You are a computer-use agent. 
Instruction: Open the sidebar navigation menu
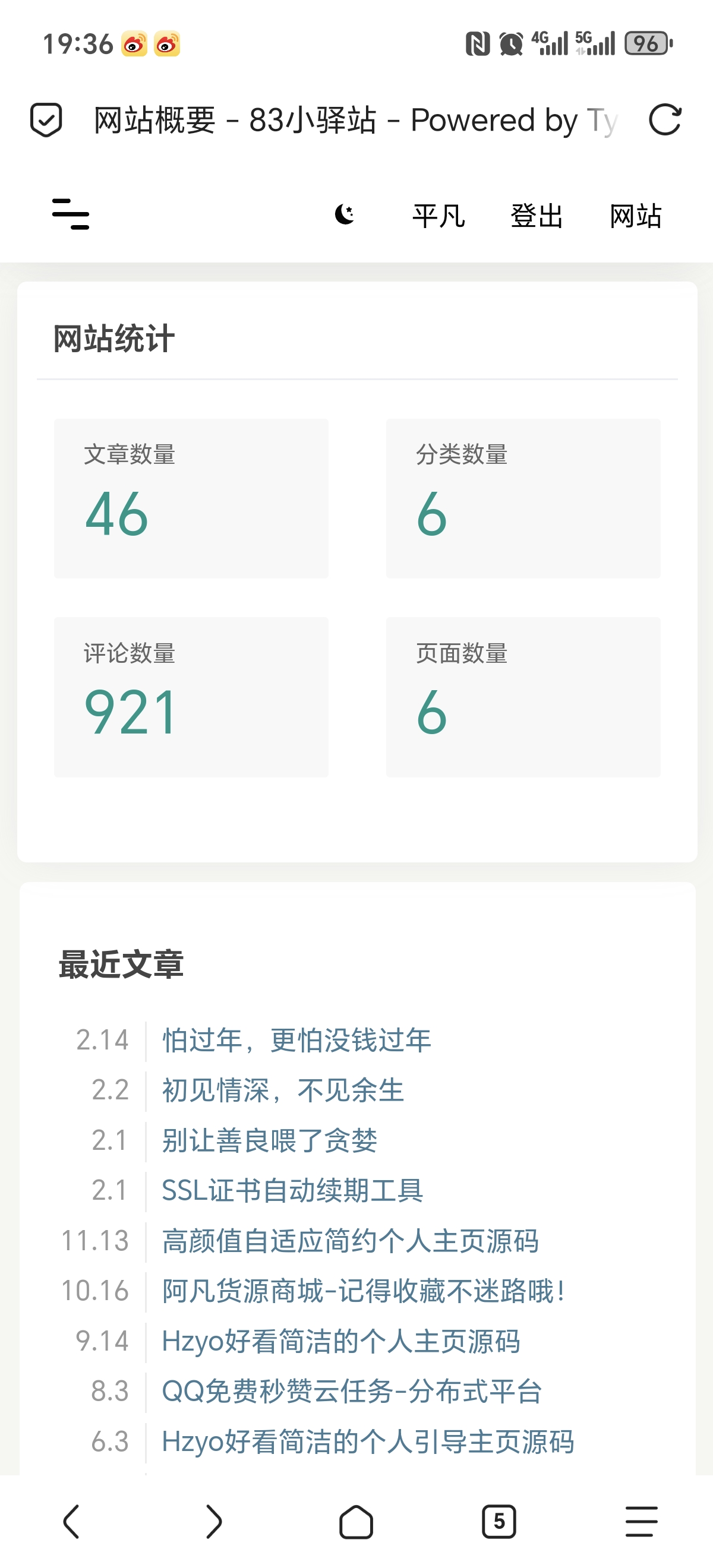pyautogui.click(x=71, y=215)
